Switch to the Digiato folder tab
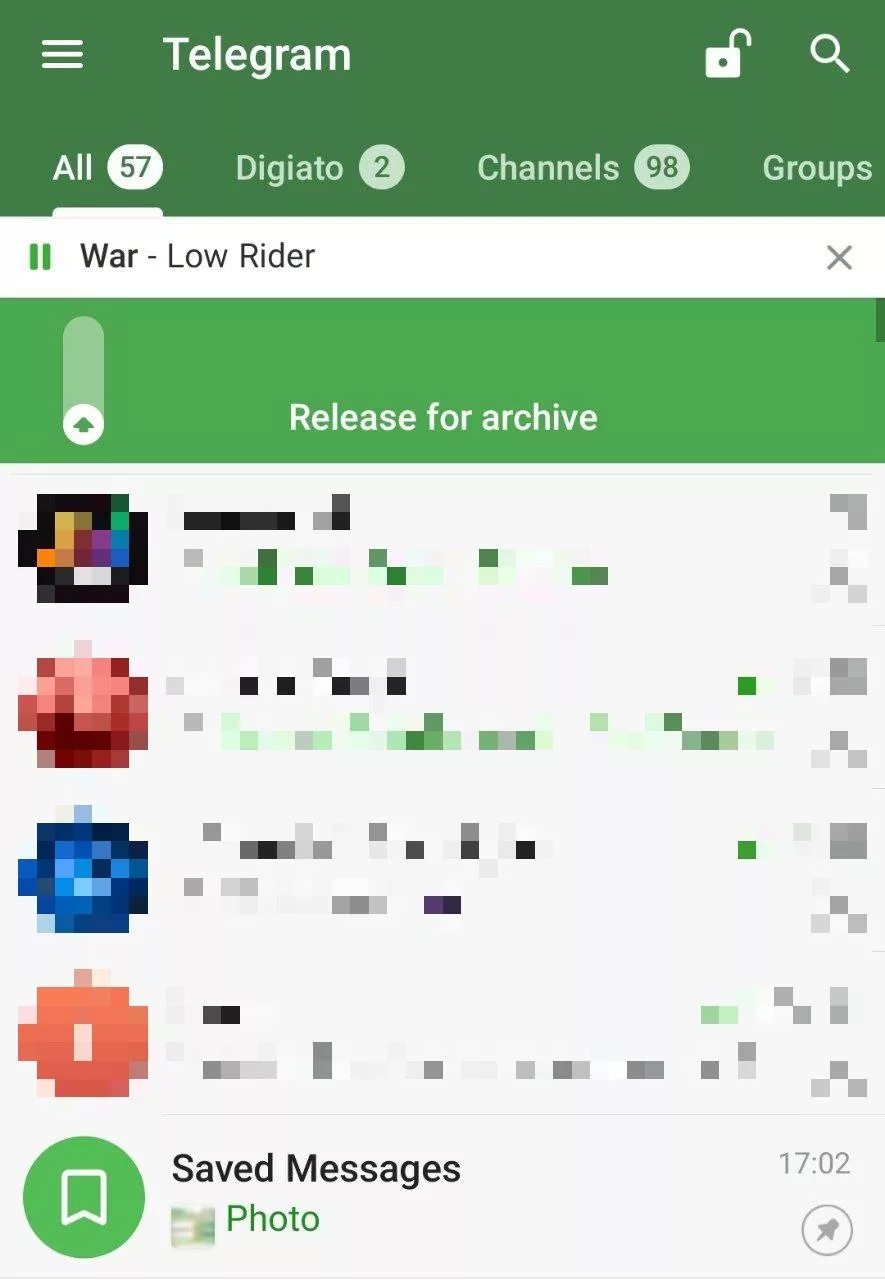This screenshot has height=1280, width=885. point(319,168)
